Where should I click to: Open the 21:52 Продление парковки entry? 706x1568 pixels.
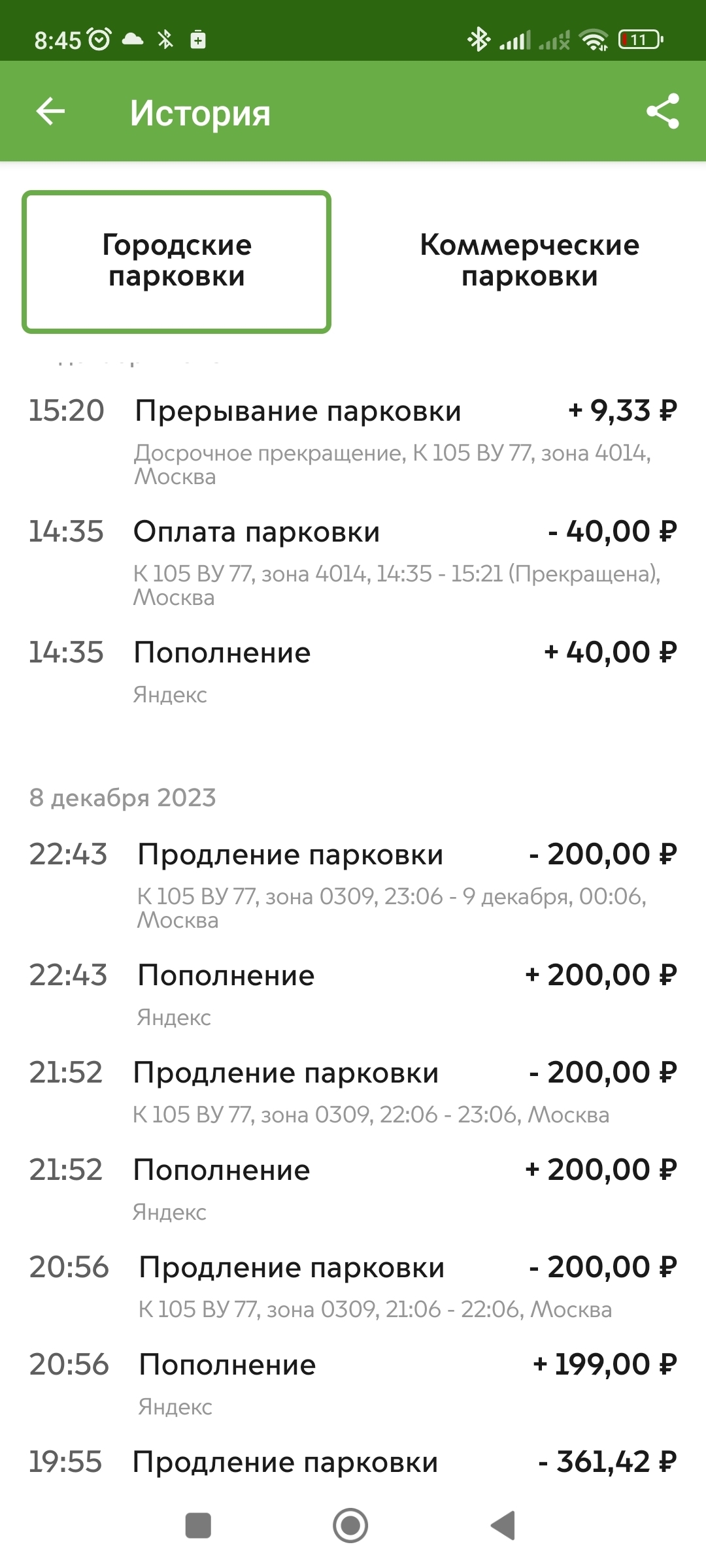353,1091
